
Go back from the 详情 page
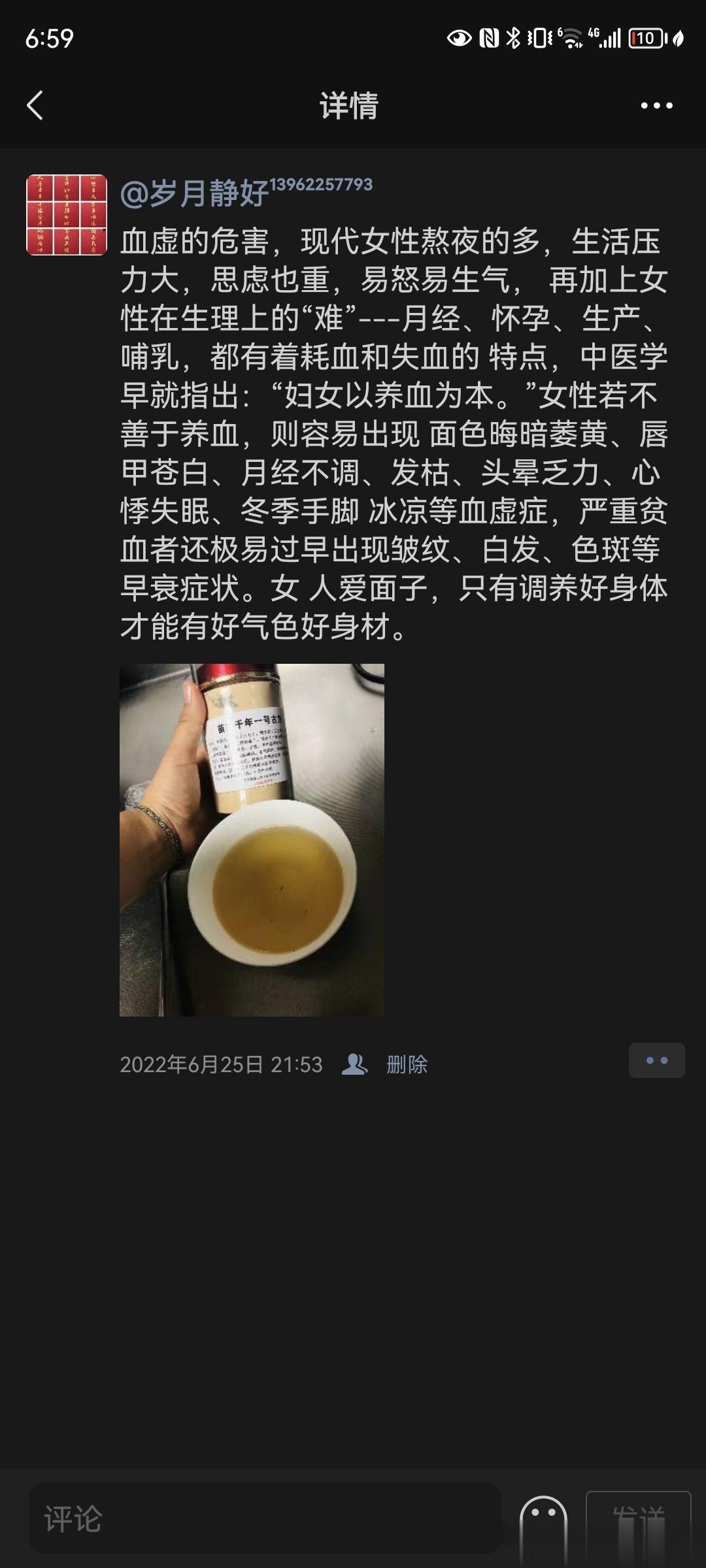(35, 105)
